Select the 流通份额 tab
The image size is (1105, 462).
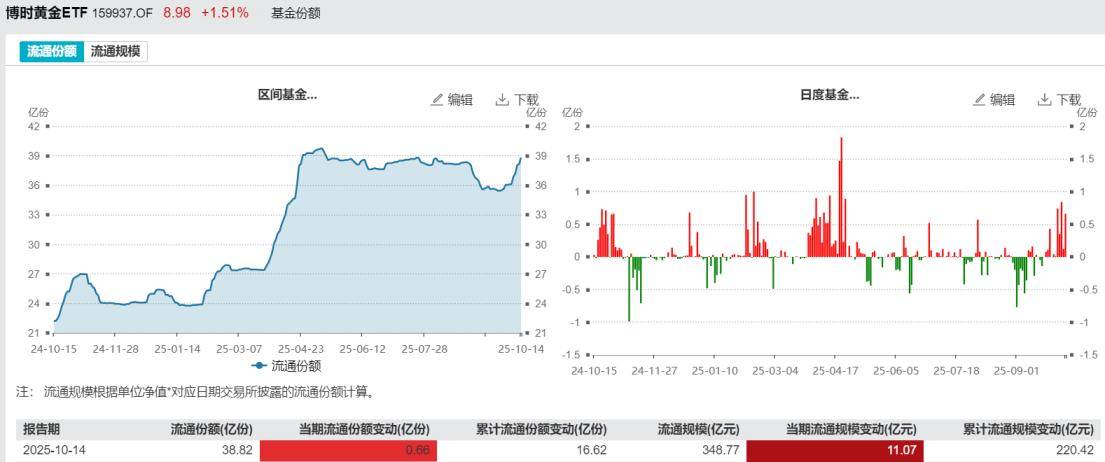[x=52, y=51]
